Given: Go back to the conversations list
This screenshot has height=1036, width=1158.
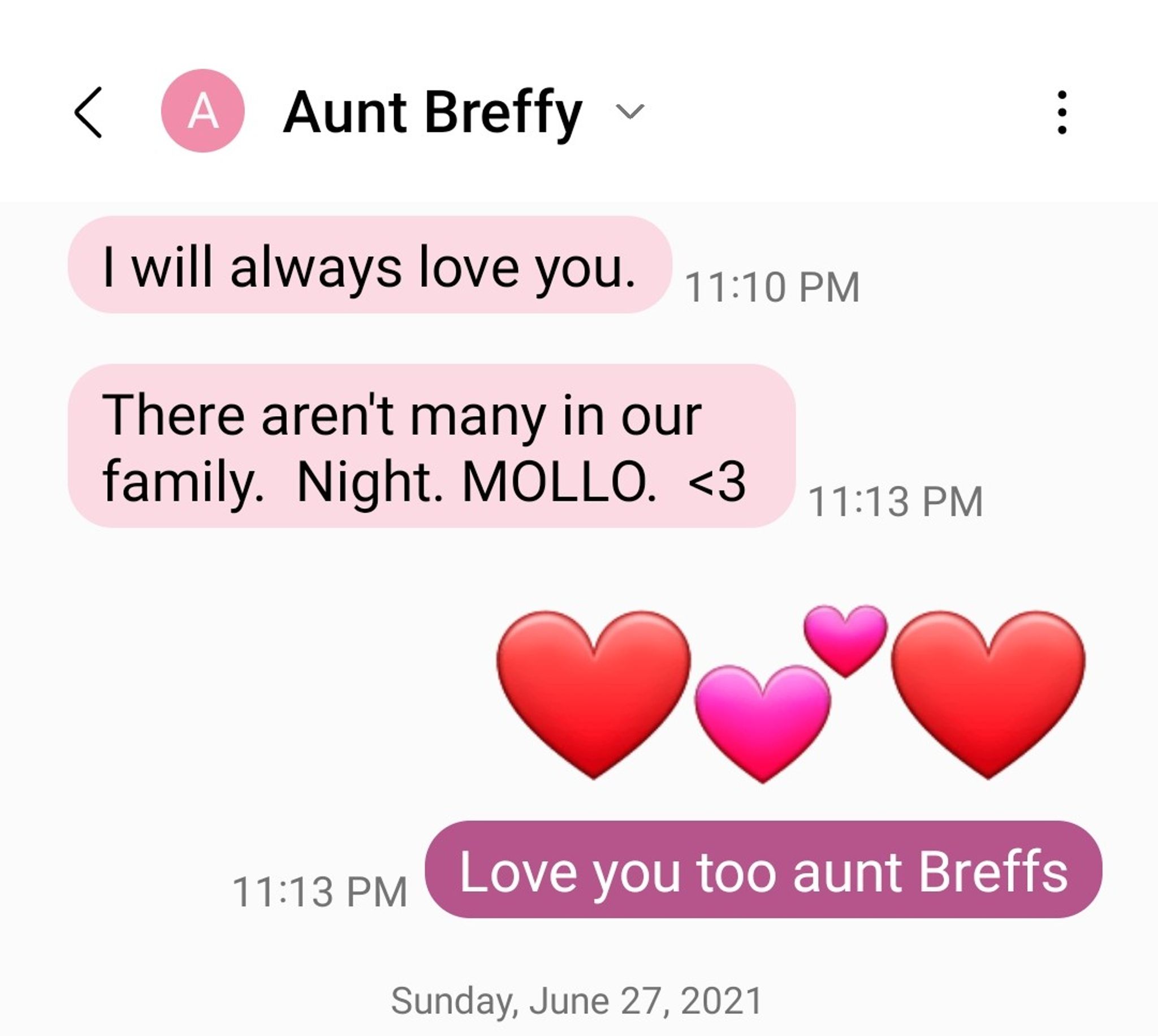Looking at the screenshot, I should click(x=88, y=112).
